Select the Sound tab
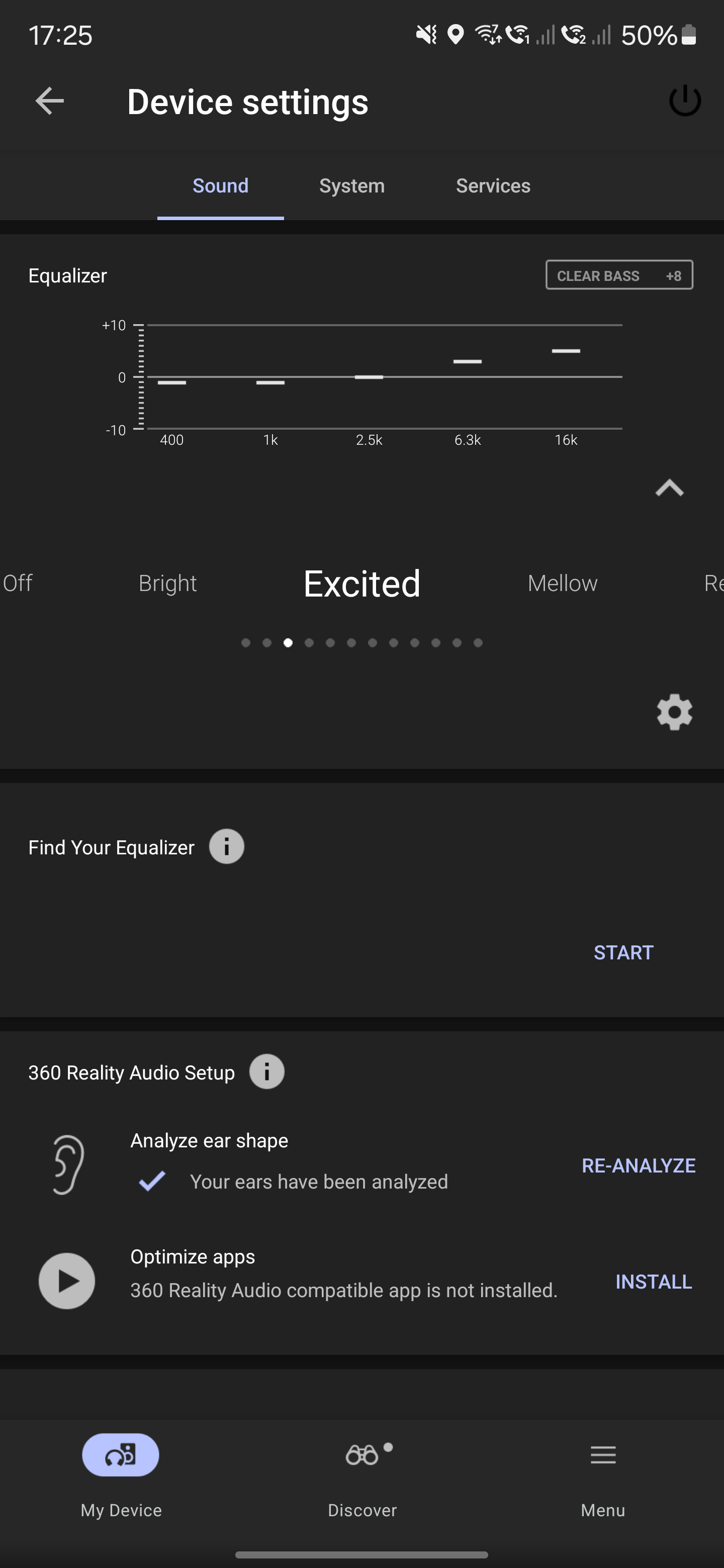The image size is (724, 1568). (220, 185)
